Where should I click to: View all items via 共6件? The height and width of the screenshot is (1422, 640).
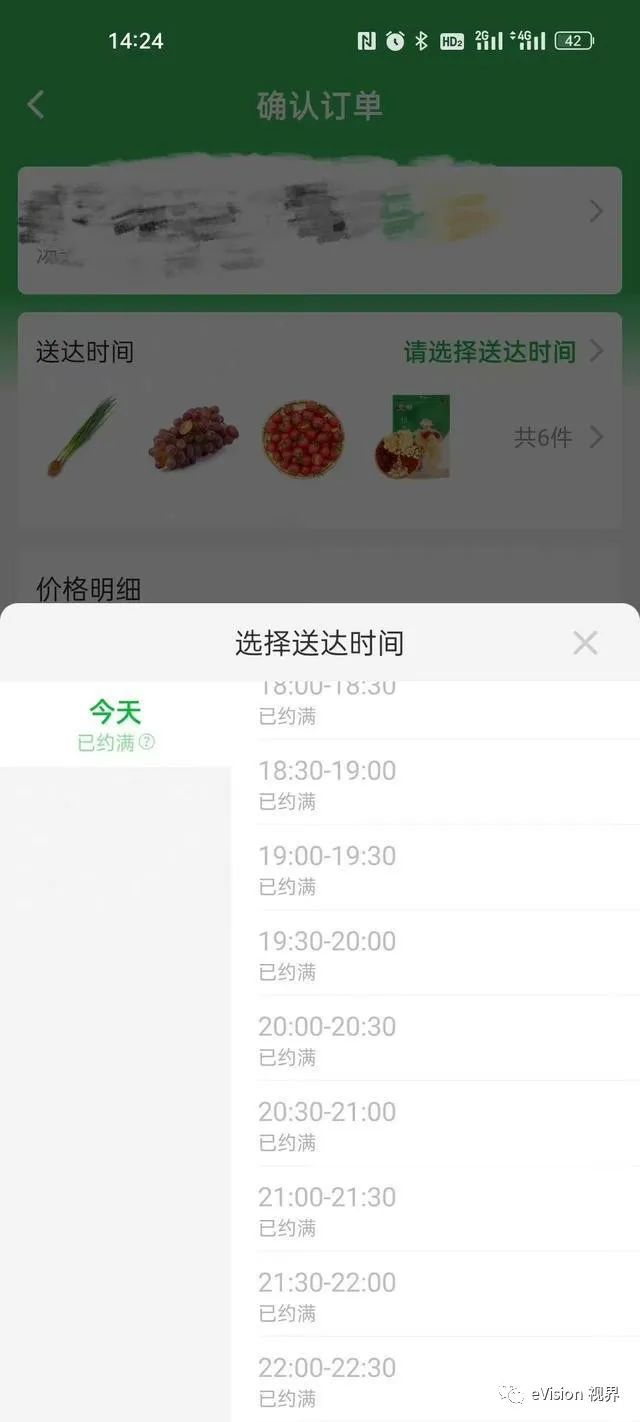tap(557, 437)
